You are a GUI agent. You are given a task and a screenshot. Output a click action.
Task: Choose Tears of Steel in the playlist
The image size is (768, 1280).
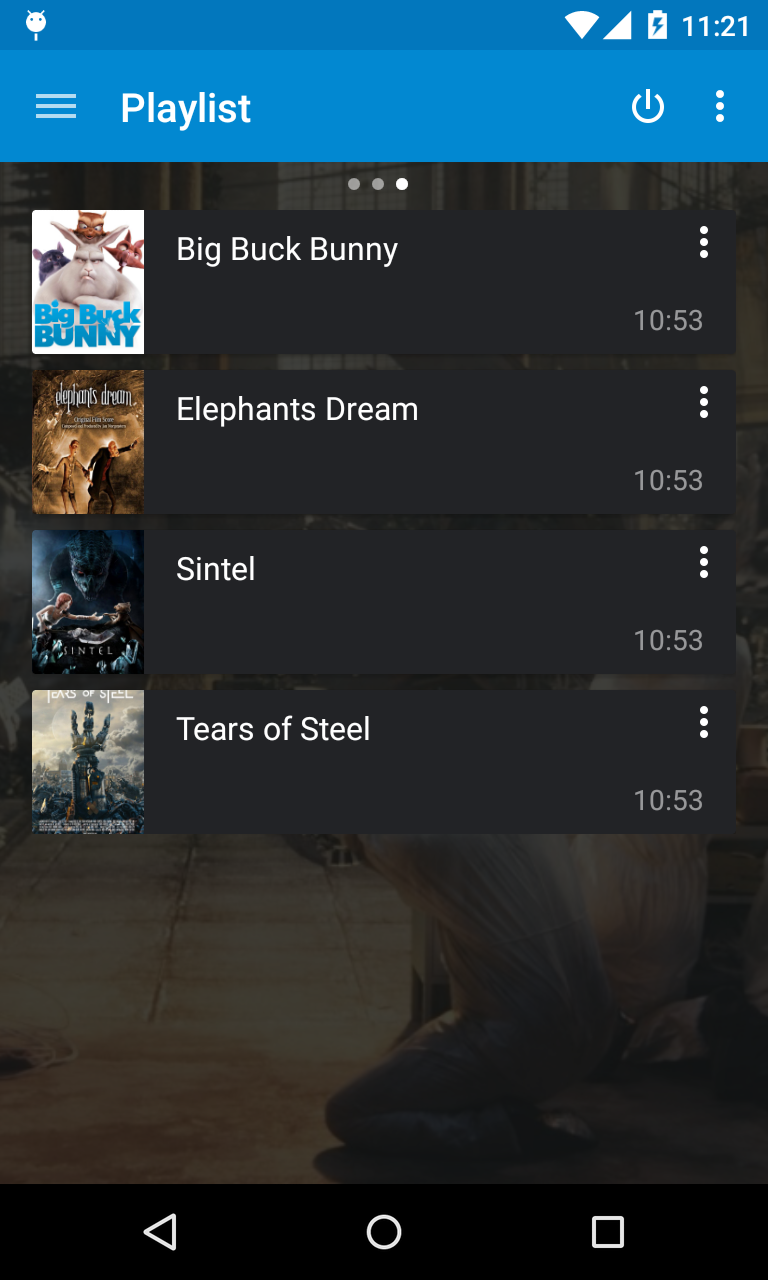point(400,762)
